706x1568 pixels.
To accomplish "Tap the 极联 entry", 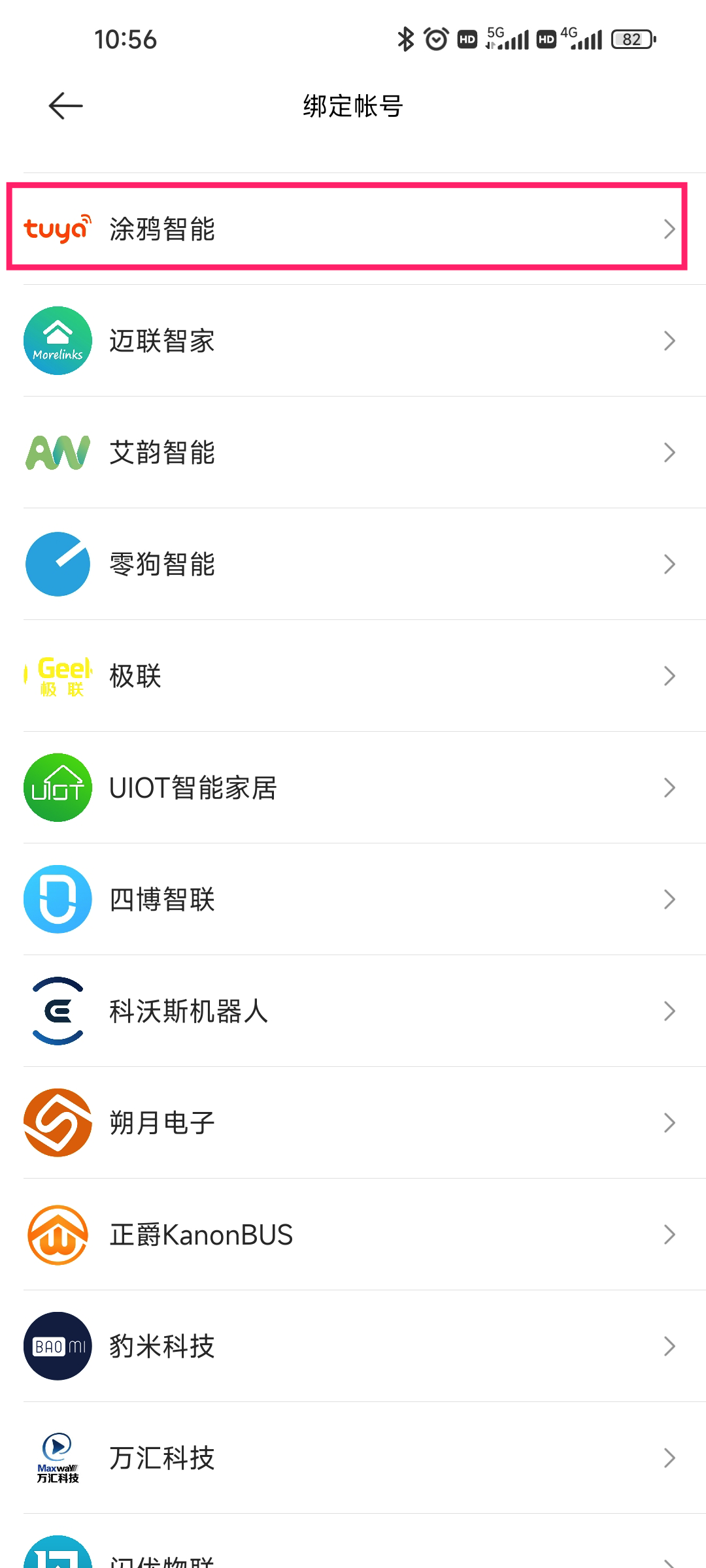I will [x=353, y=676].
